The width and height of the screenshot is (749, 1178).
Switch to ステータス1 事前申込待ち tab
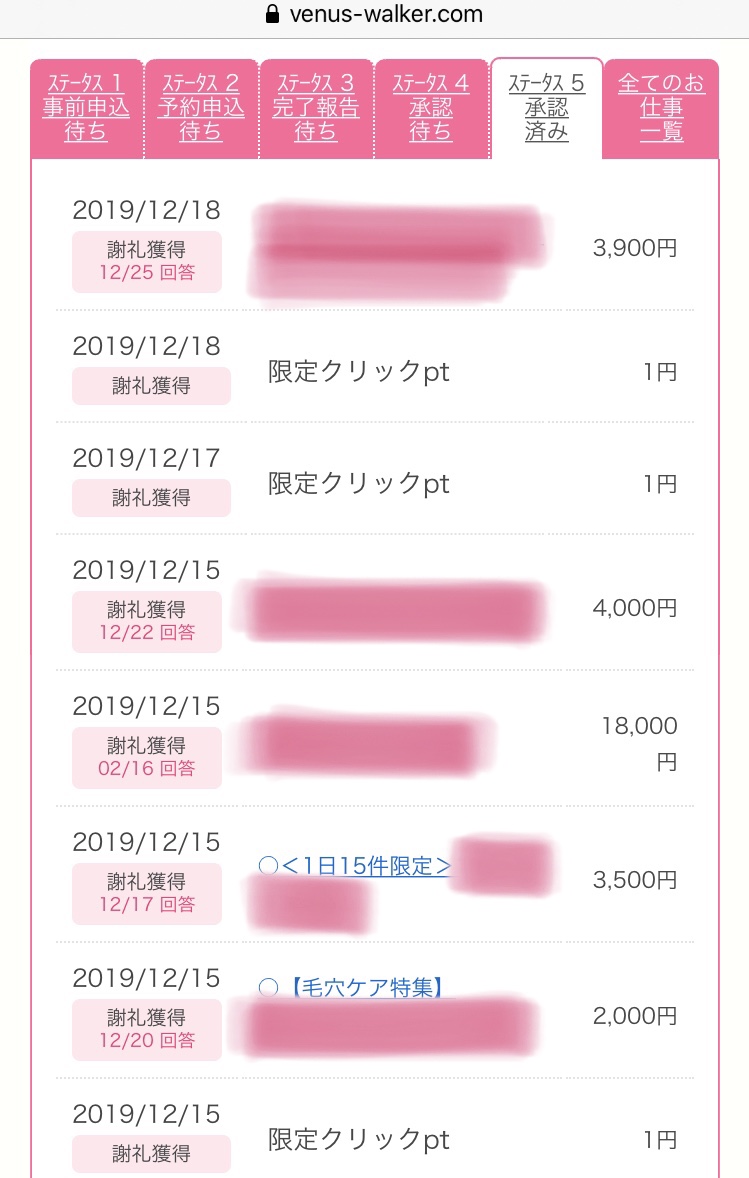coord(86,108)
